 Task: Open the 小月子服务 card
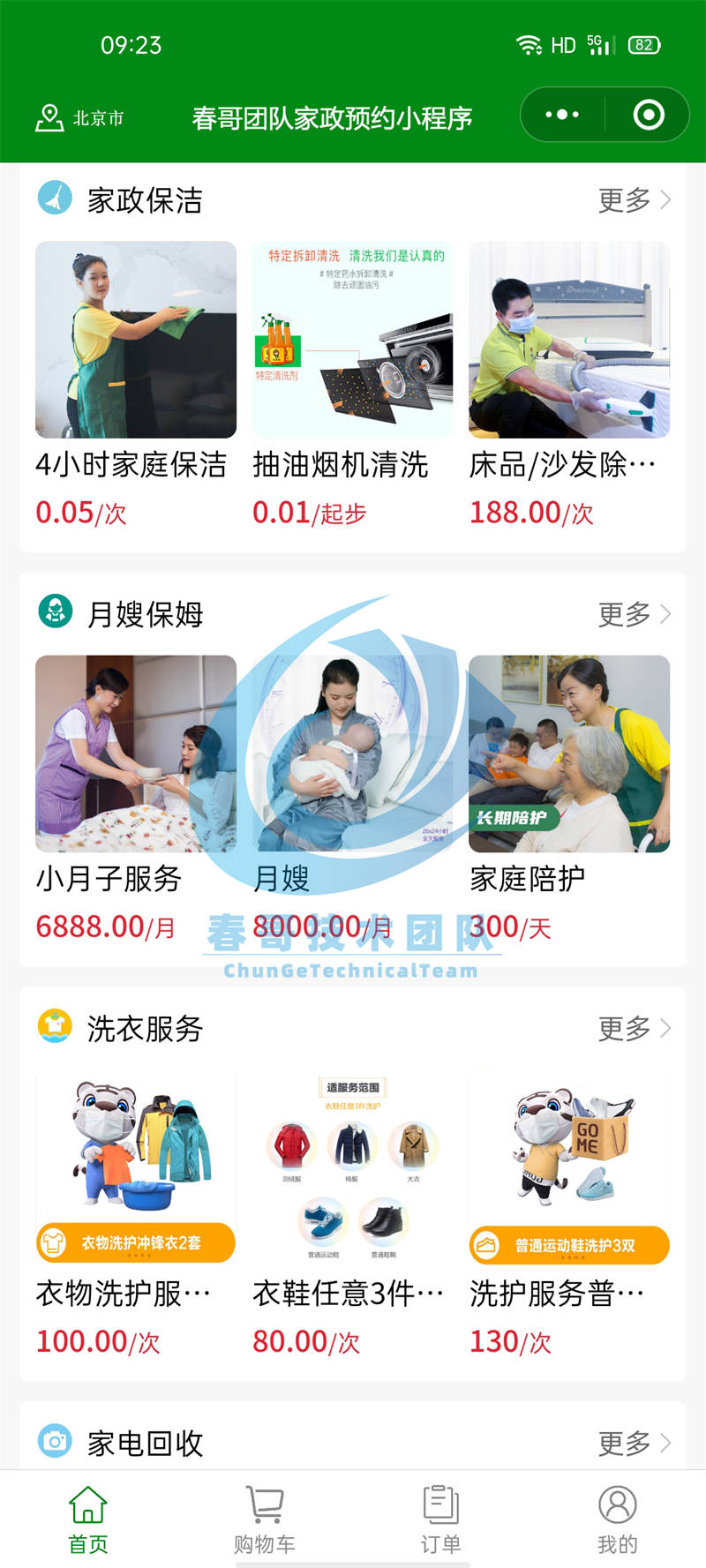(136, 799)
